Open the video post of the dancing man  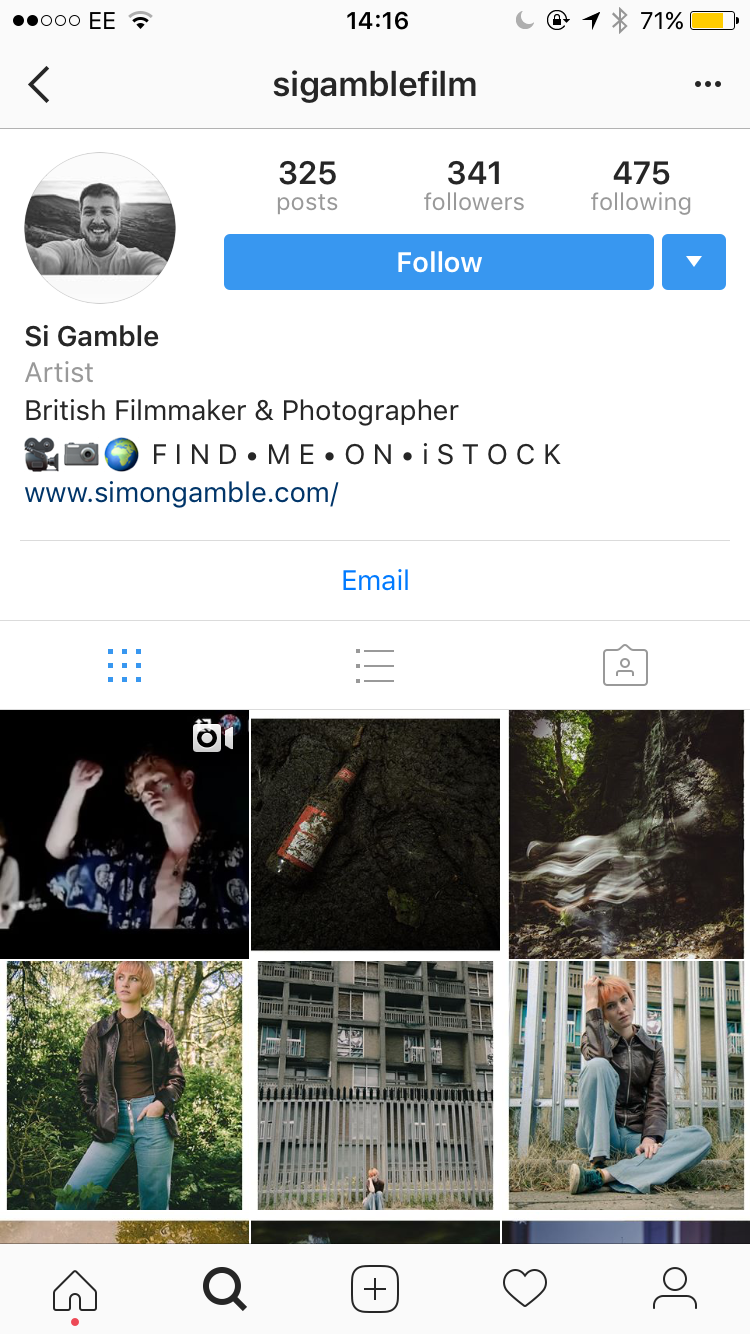(124, 835)
